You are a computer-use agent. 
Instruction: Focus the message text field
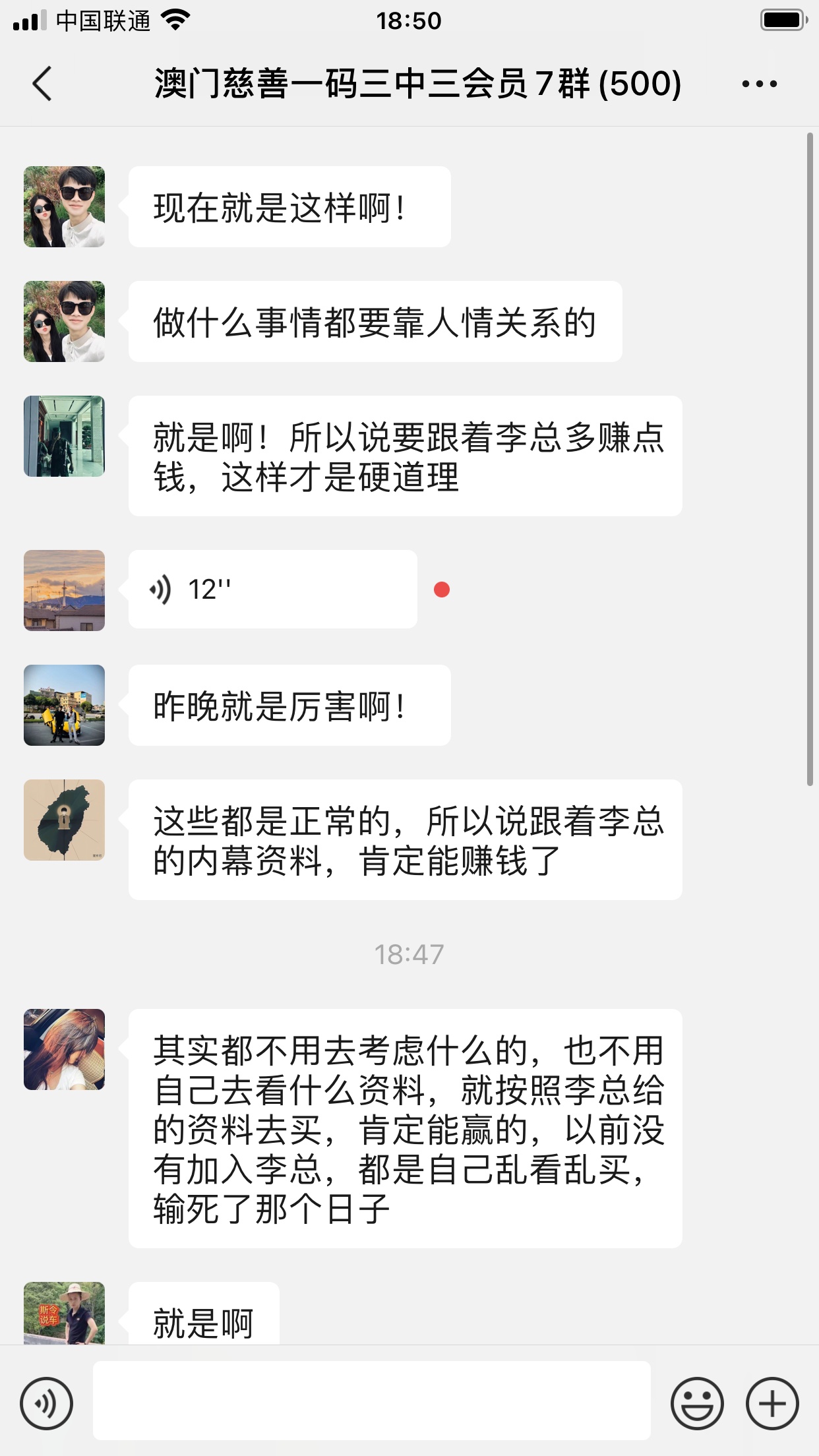[371, 1401]
